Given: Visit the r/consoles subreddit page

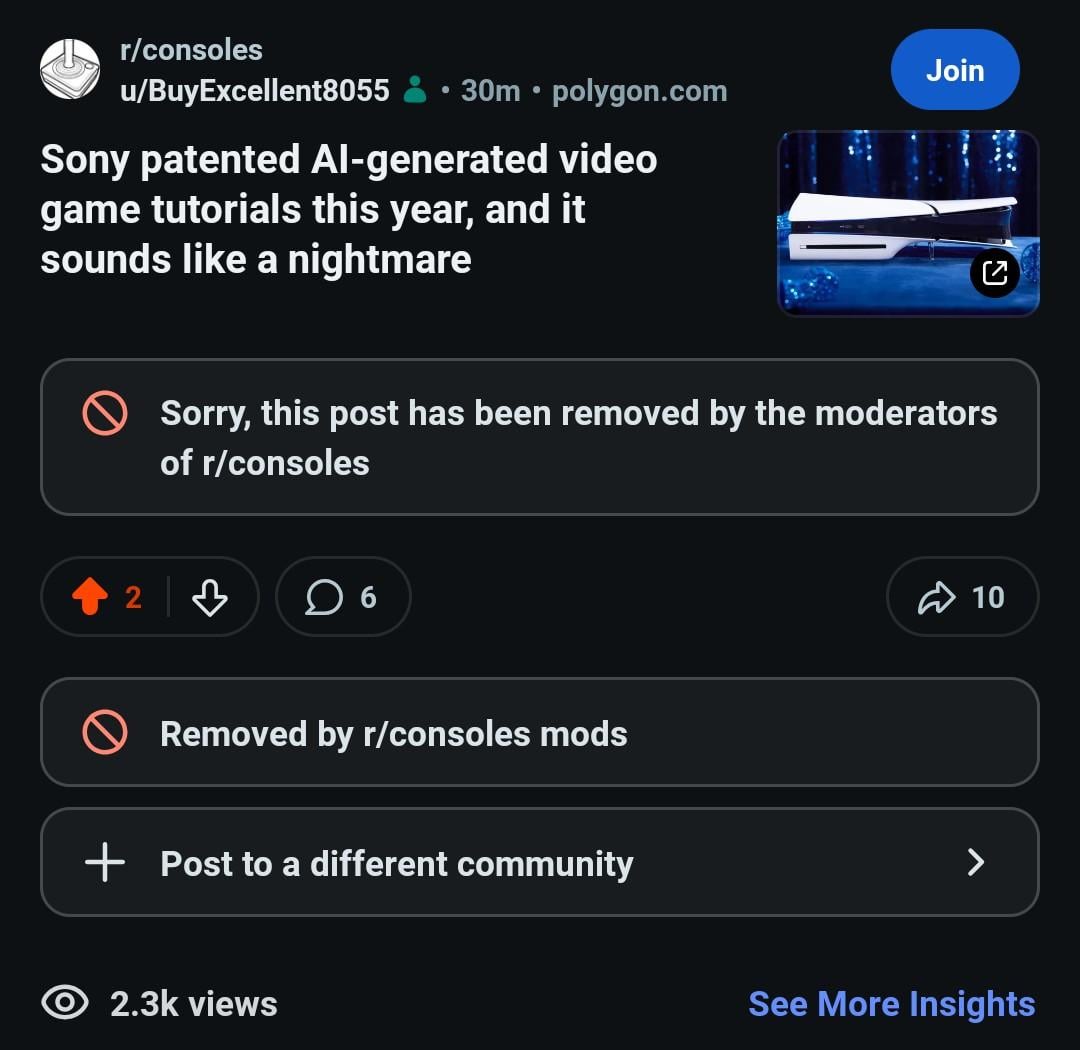Looking at the screenshot, I should pos(191,50).
